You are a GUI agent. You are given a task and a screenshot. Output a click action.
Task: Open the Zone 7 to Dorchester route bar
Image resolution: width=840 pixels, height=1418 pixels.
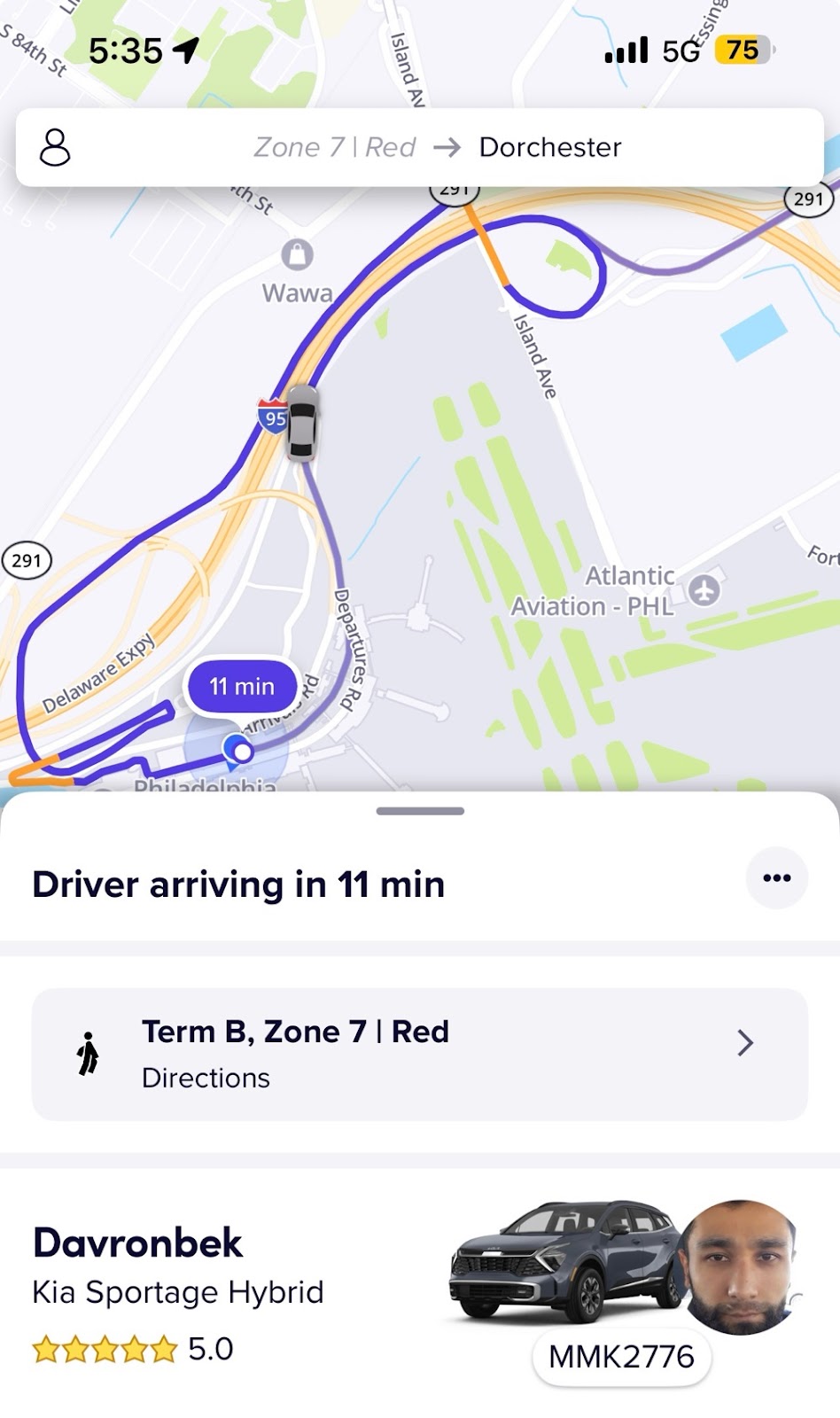tap(438, 147)
